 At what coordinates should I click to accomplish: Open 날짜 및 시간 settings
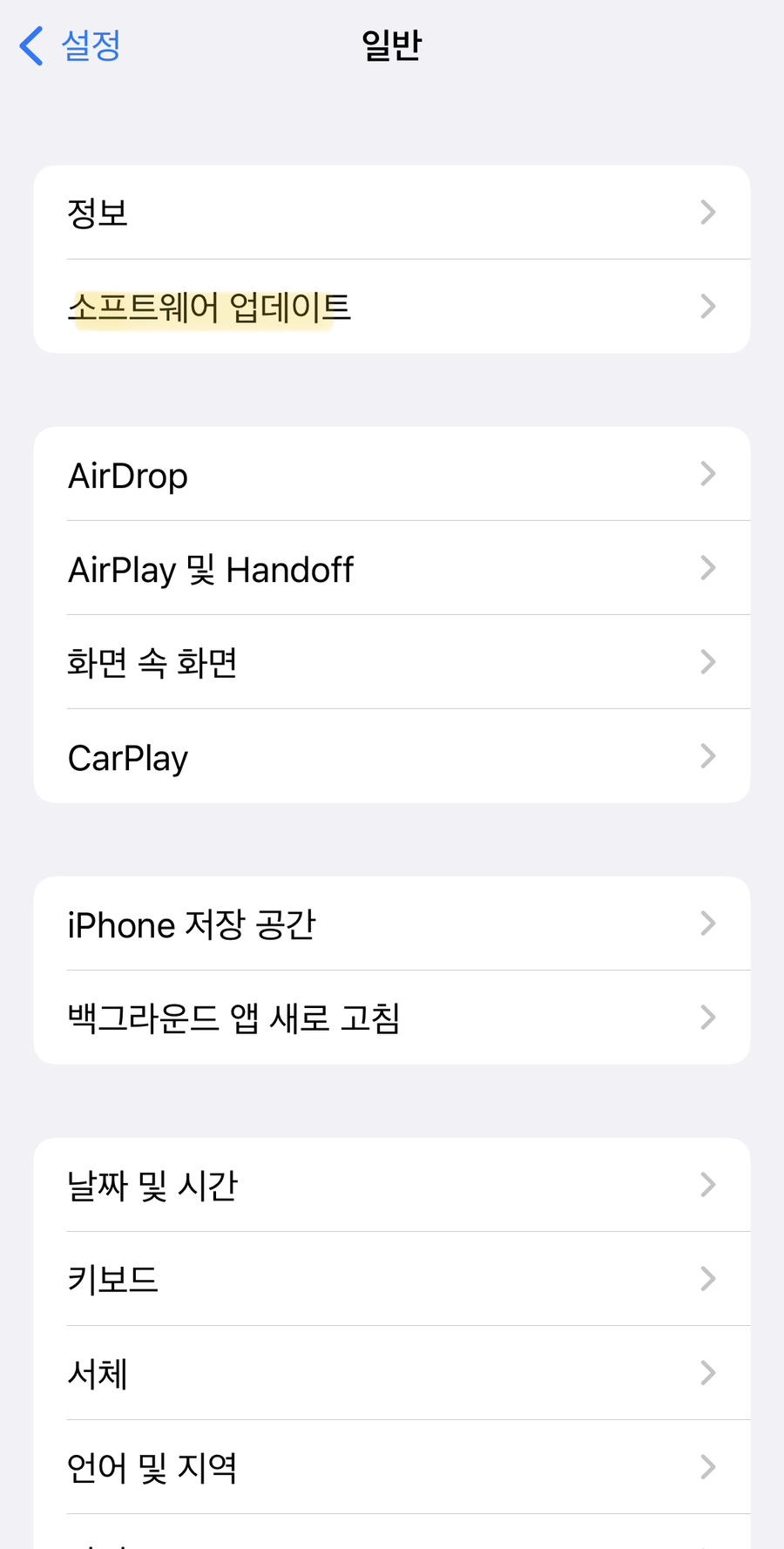(x=391, y=1186)
